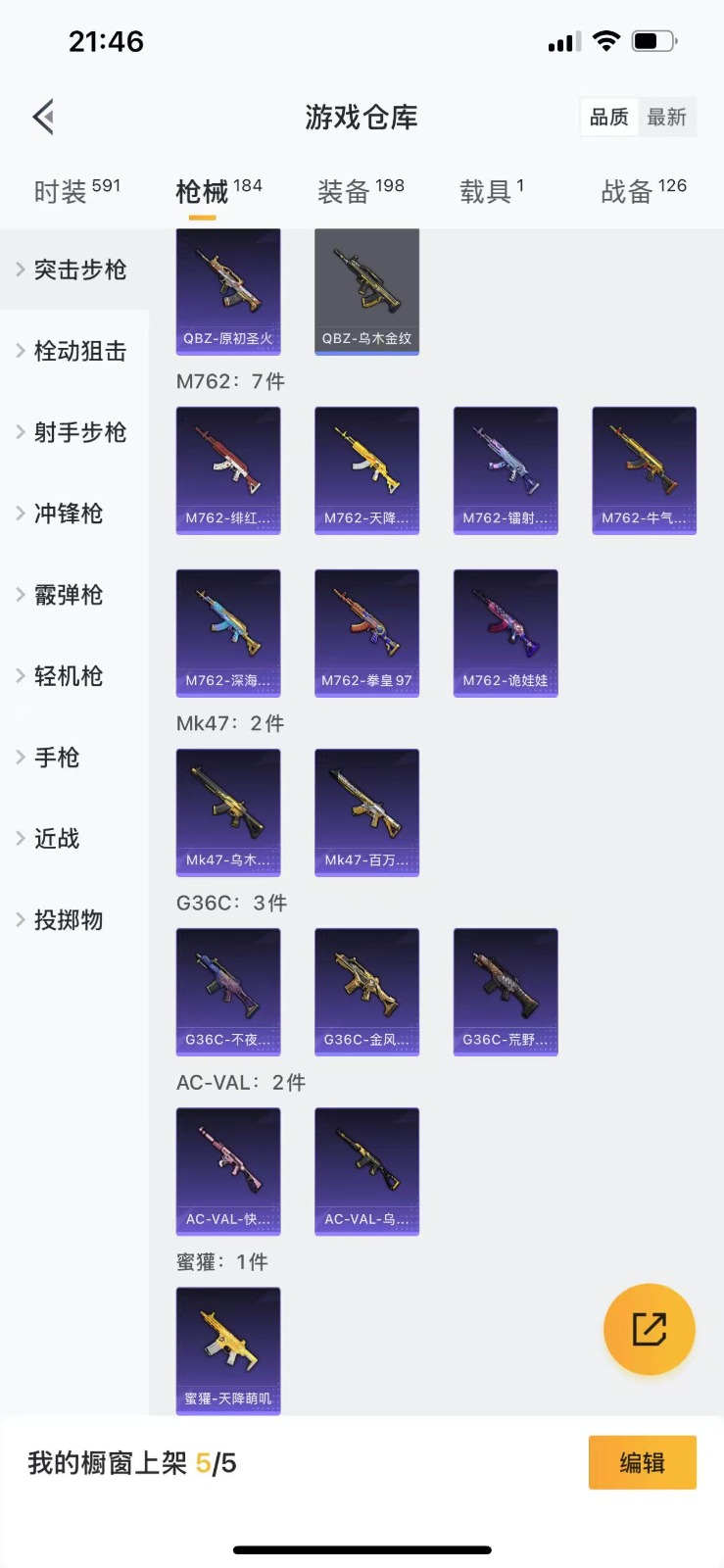Sort the warehouse by 品质

pos(608,117)
